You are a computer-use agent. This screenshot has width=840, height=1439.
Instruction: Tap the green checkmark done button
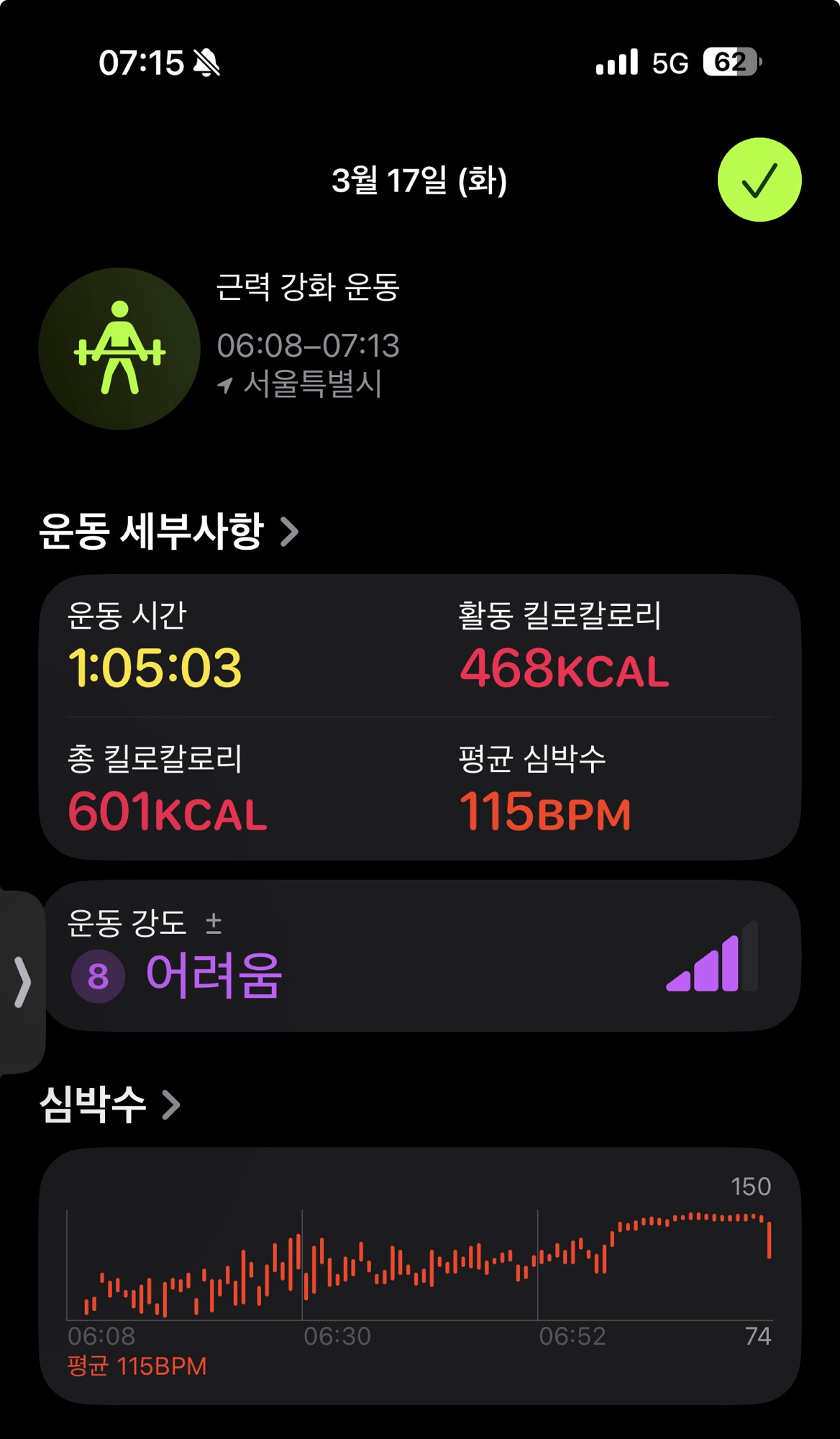point(759,180)
